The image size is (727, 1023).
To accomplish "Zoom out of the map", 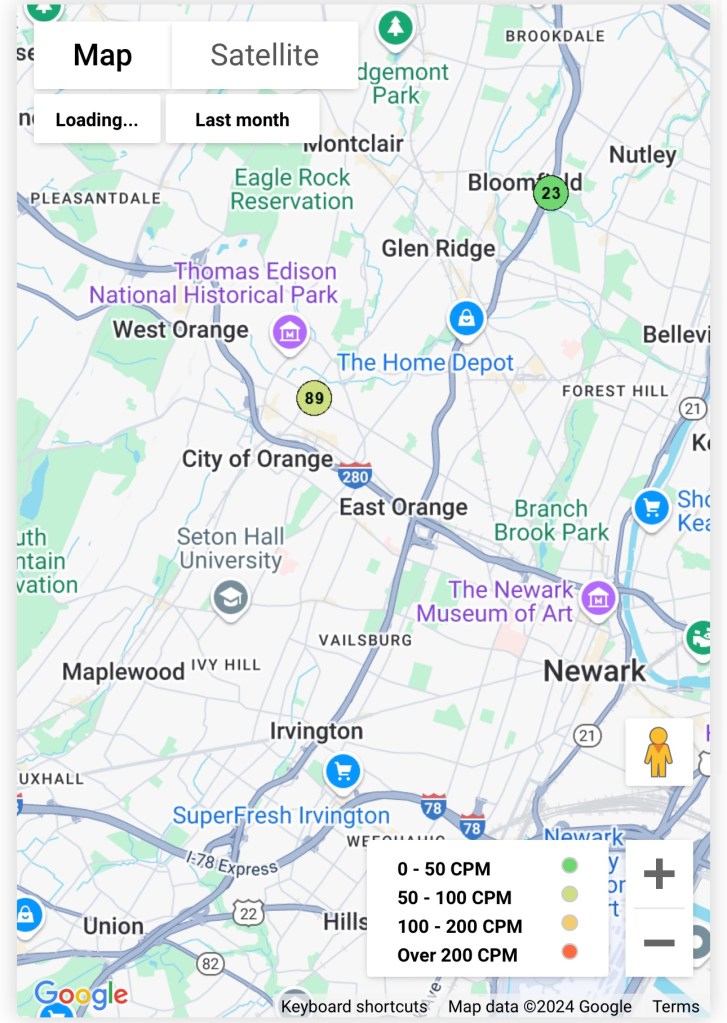I will [x=659, y=942].
